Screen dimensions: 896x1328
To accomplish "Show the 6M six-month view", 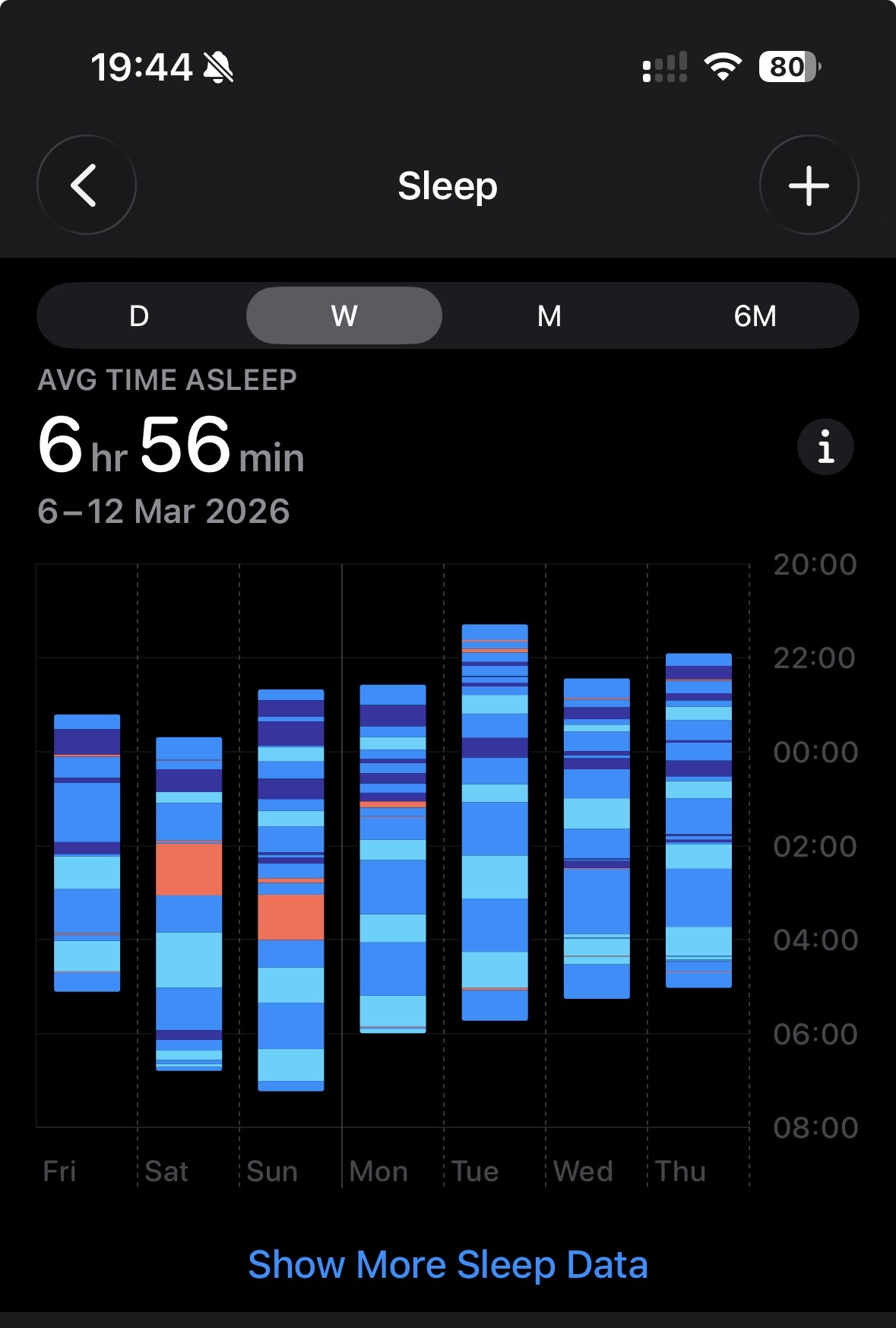I will point(755,315).
